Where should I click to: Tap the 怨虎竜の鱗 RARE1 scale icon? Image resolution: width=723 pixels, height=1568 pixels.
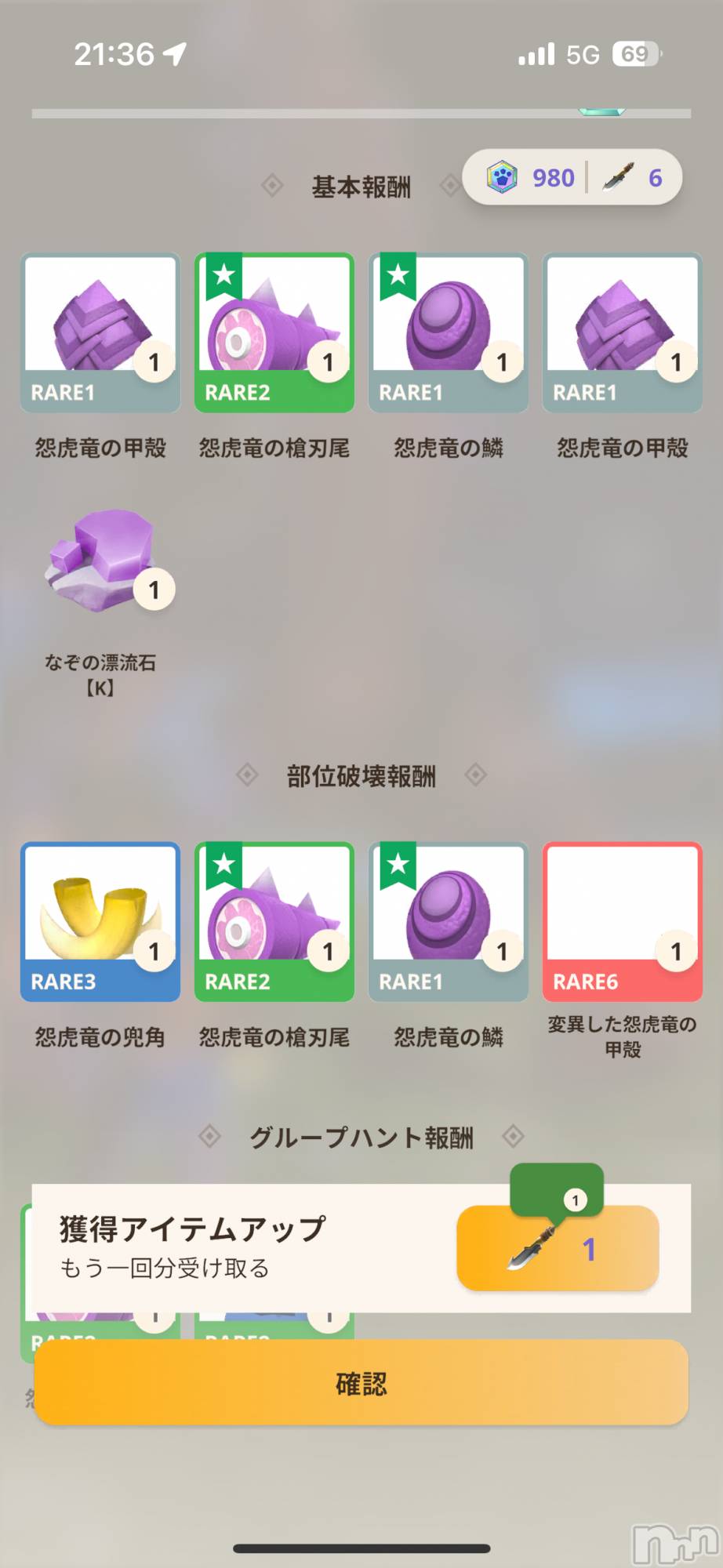pos(448,332)
